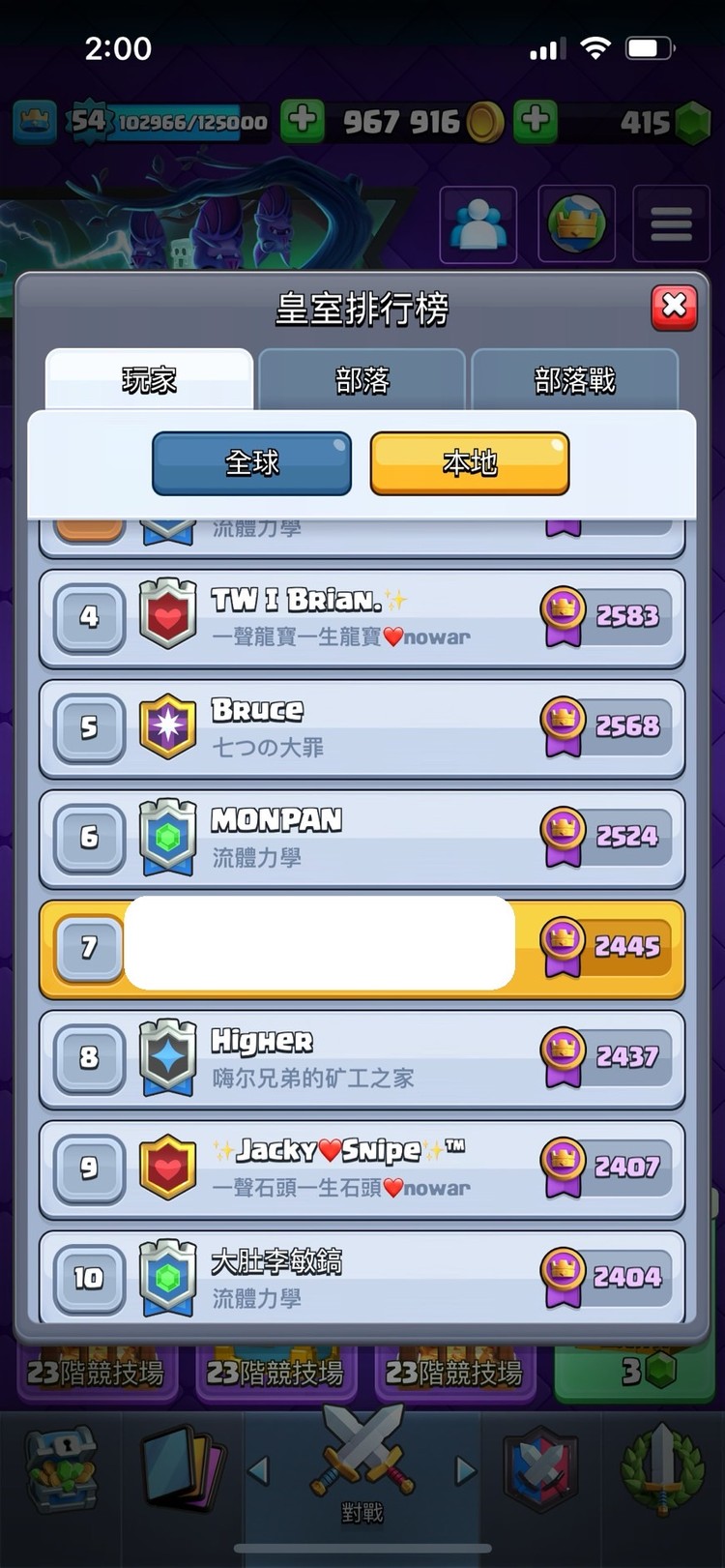Switch to the 部落戰 tab

574,380
